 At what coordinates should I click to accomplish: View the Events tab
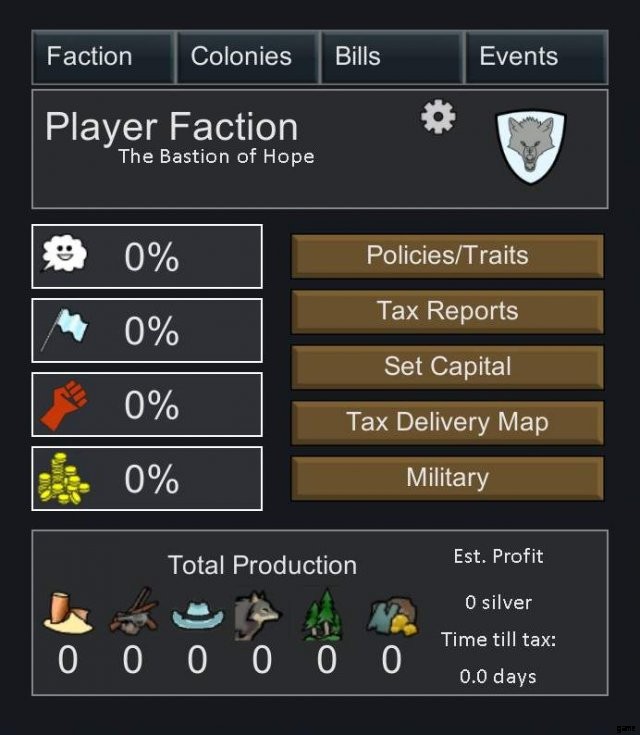click(535, 57)
